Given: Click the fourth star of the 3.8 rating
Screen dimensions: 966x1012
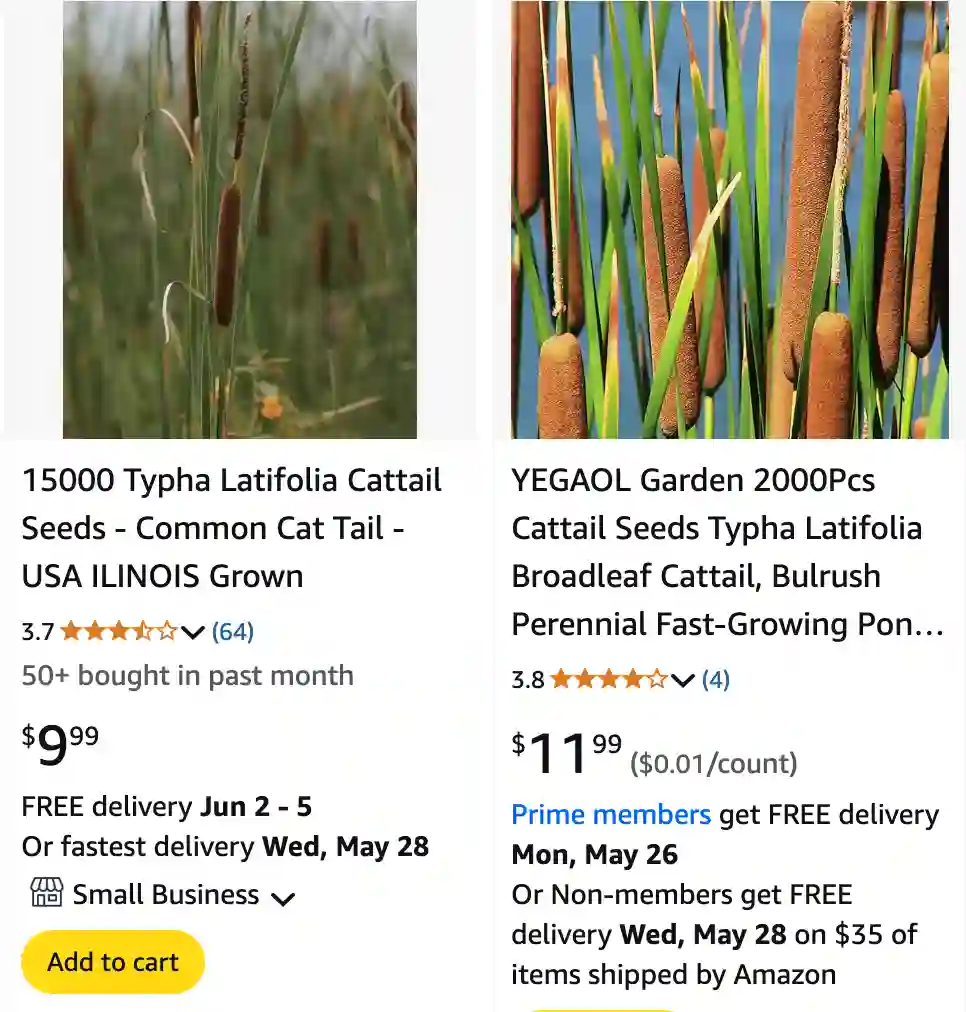Looking at the screenshot, I should [633, 679].
